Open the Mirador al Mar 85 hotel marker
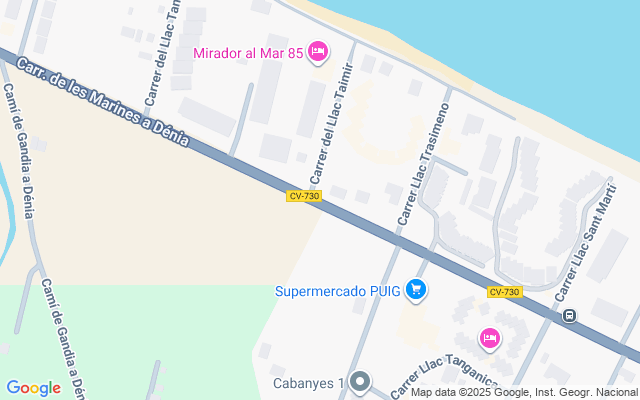Image resolution: width=640 pixels, height=400 pixels. tap(318, 52)
